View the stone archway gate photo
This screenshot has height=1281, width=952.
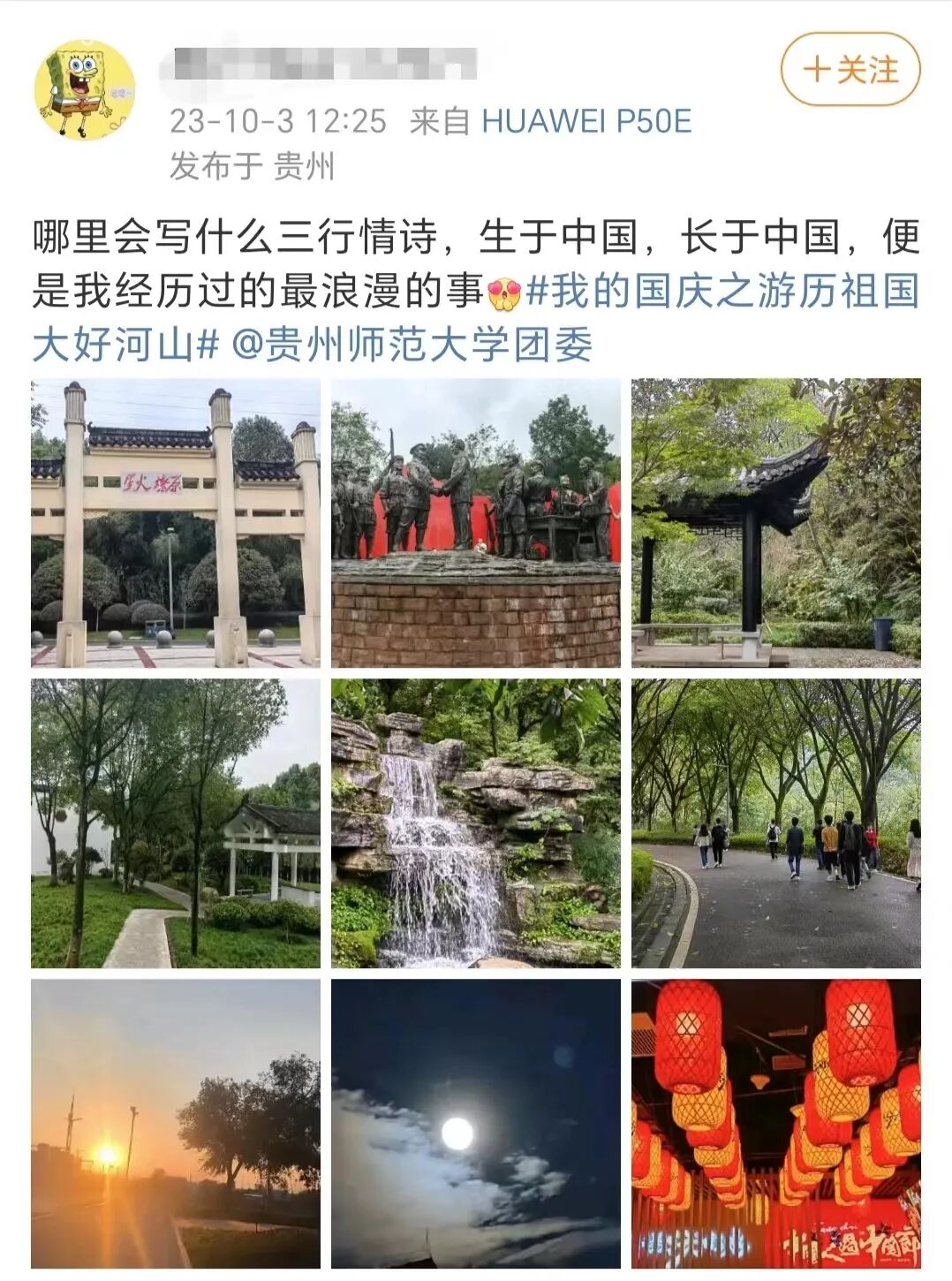[x=176, y=523]
